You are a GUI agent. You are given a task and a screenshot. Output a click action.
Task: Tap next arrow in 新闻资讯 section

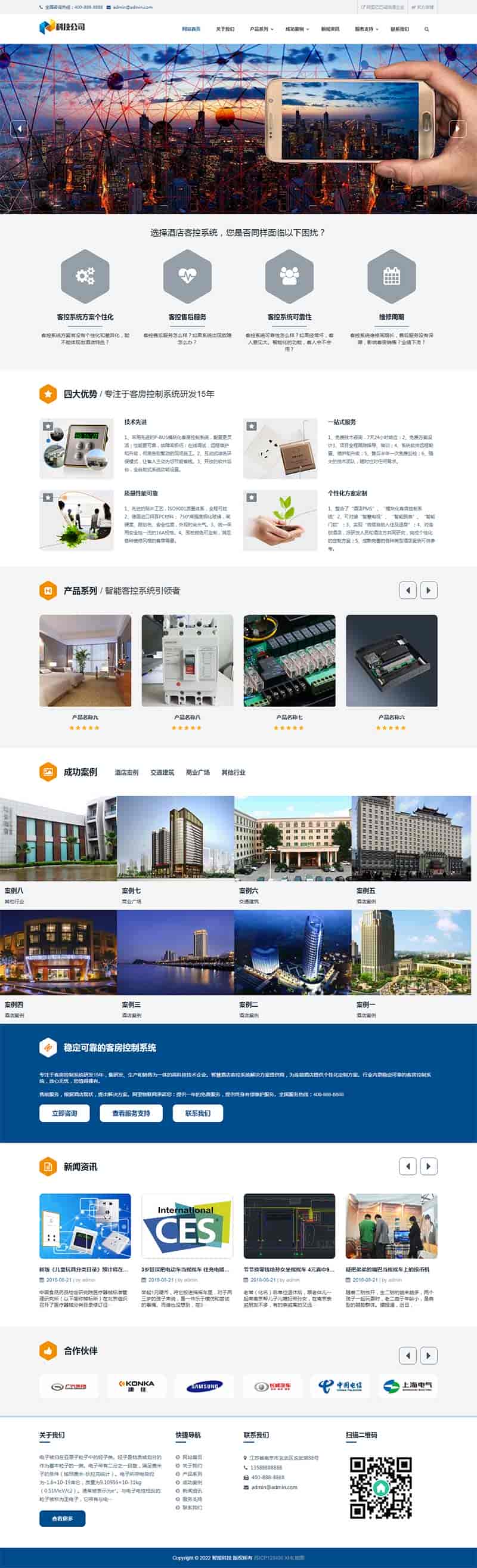pyautogui.click(x=428, y=1166)
